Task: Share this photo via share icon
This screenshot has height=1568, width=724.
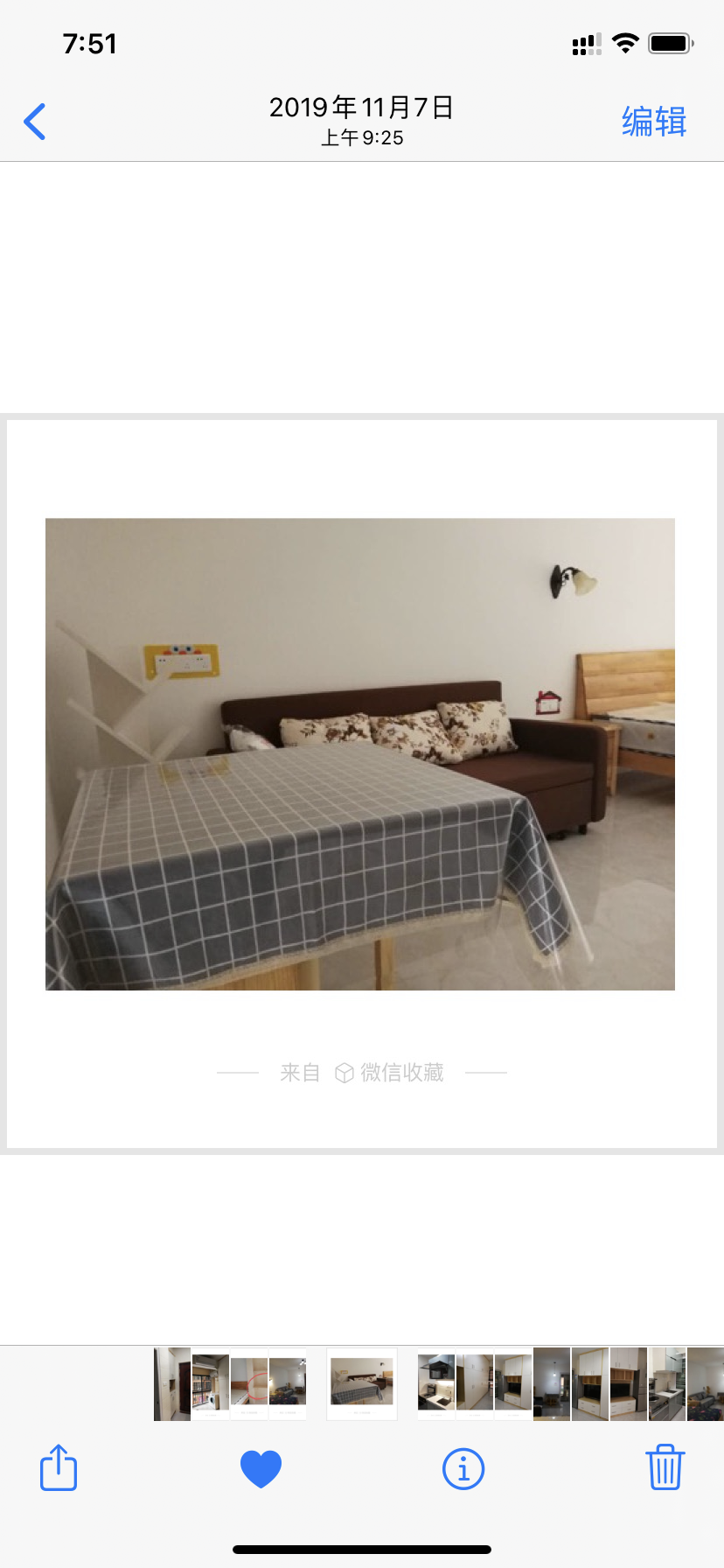Action: click(59, 1467)
